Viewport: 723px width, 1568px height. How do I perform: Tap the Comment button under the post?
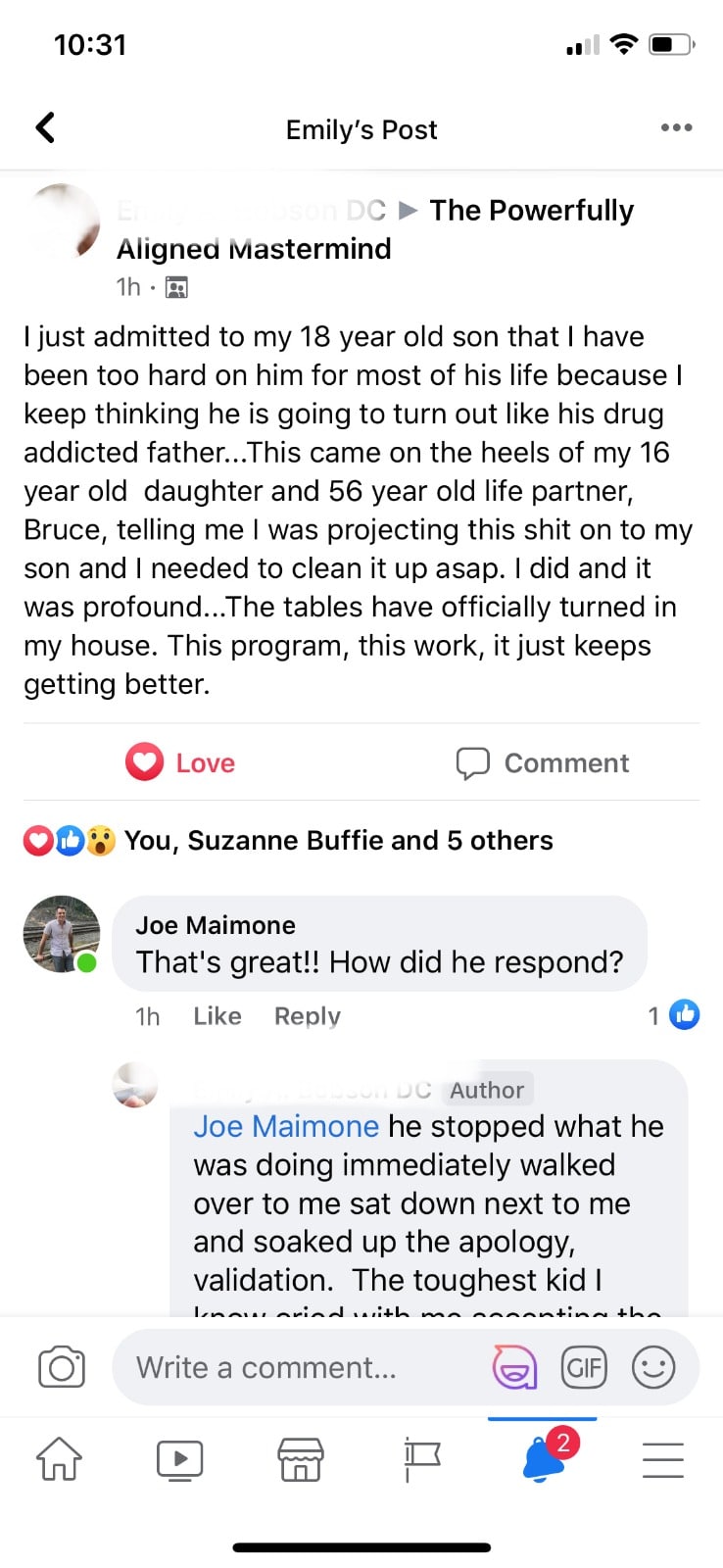coord(543,762)
